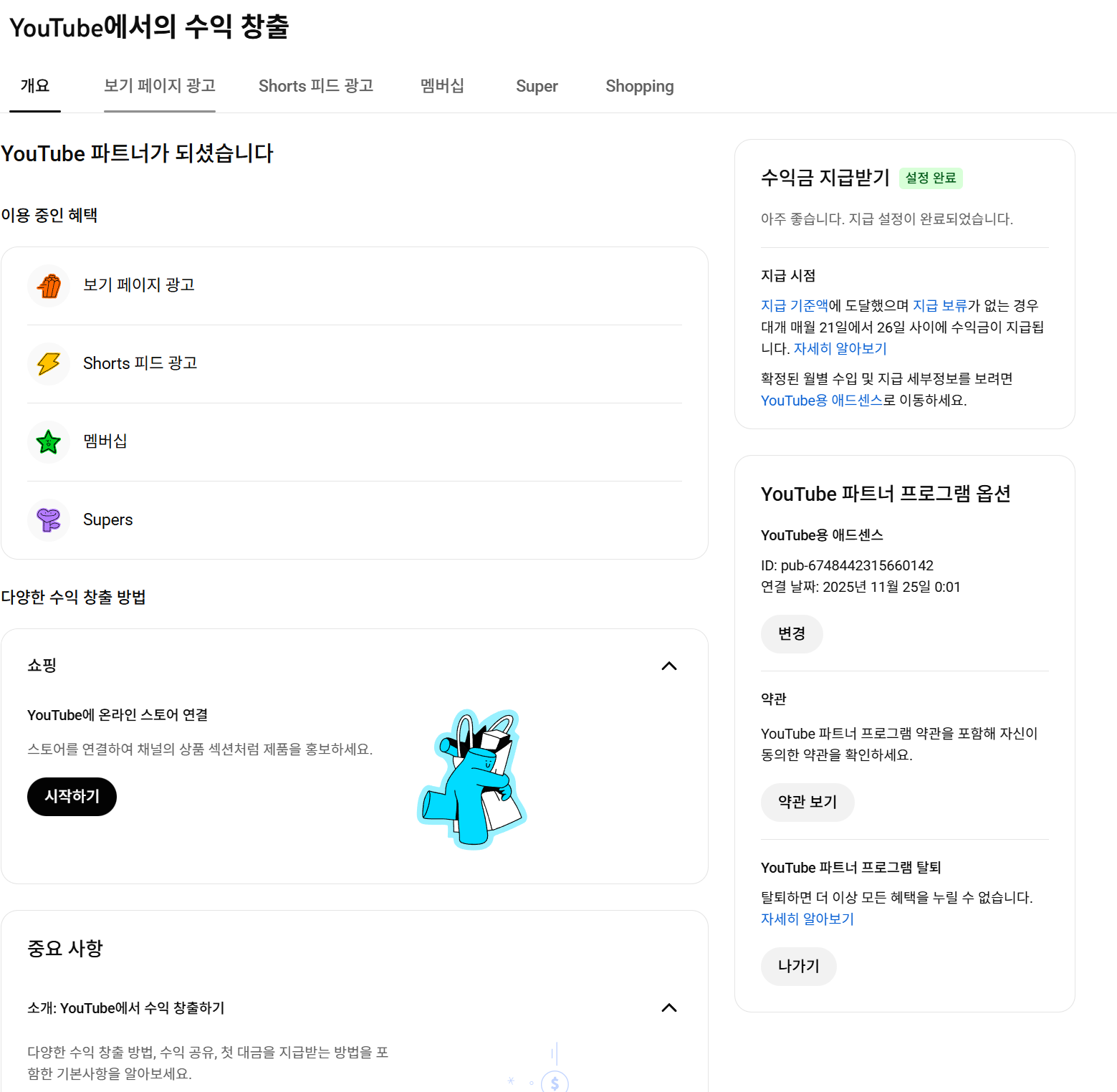Open the Shopping tab

click(x=639, y=86)
